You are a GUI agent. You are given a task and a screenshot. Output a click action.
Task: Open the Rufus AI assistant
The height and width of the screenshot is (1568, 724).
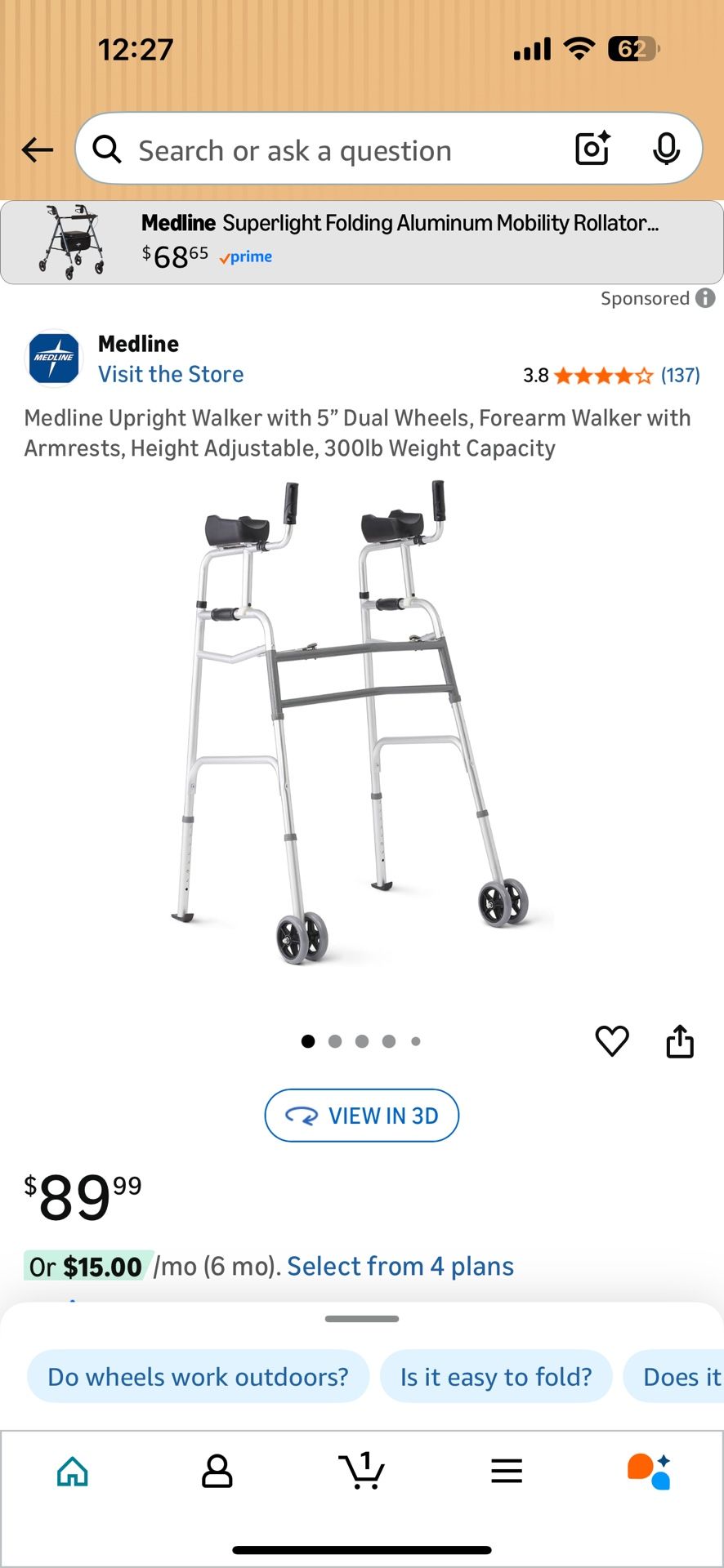(650, 1472)
